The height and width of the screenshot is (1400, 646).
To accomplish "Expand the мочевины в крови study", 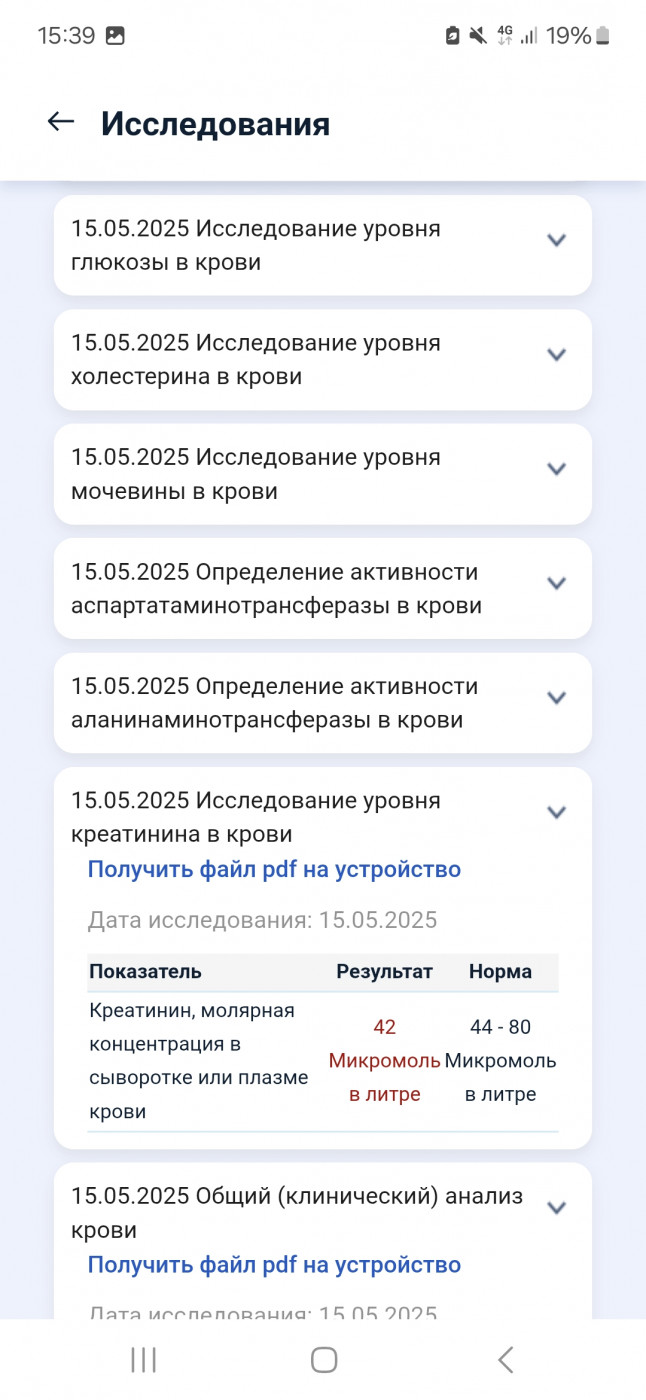I will [x=557, y=469].
